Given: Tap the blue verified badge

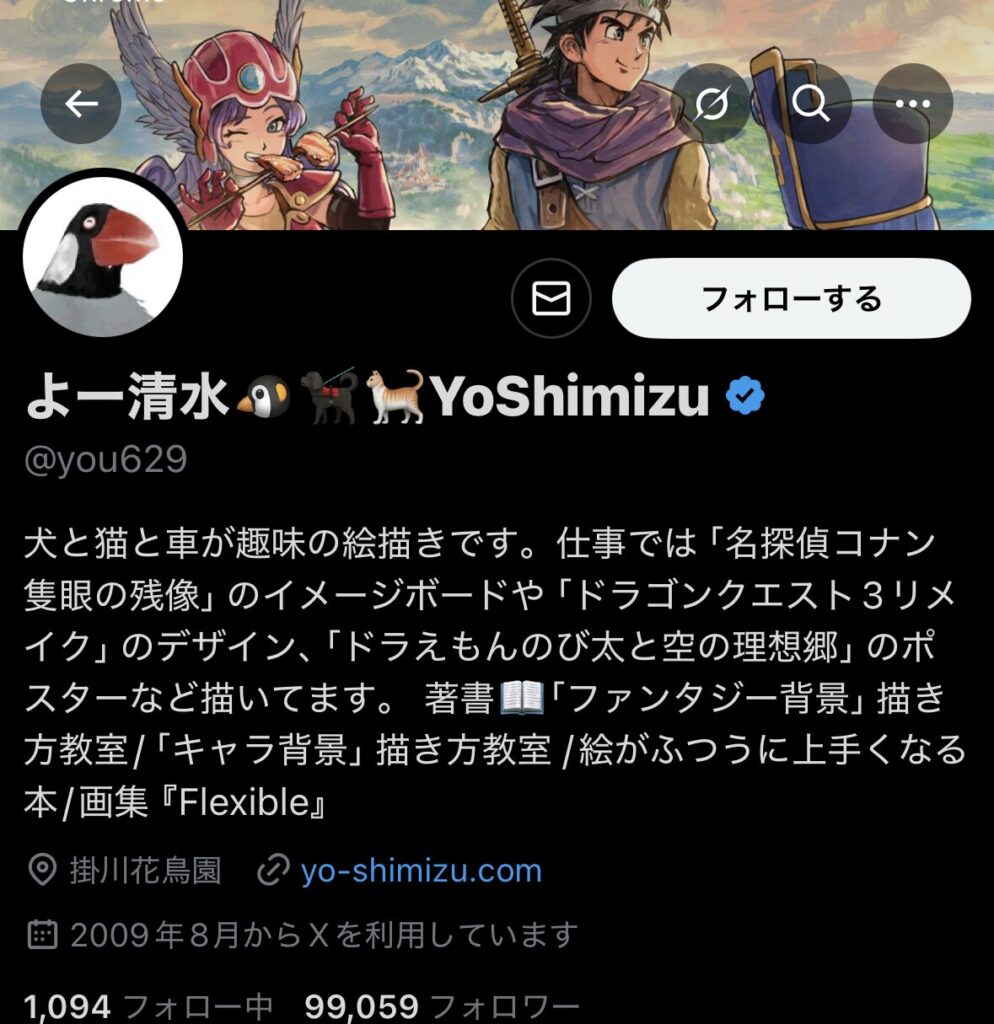Looking at the screenshot, I should click(744, 398).
